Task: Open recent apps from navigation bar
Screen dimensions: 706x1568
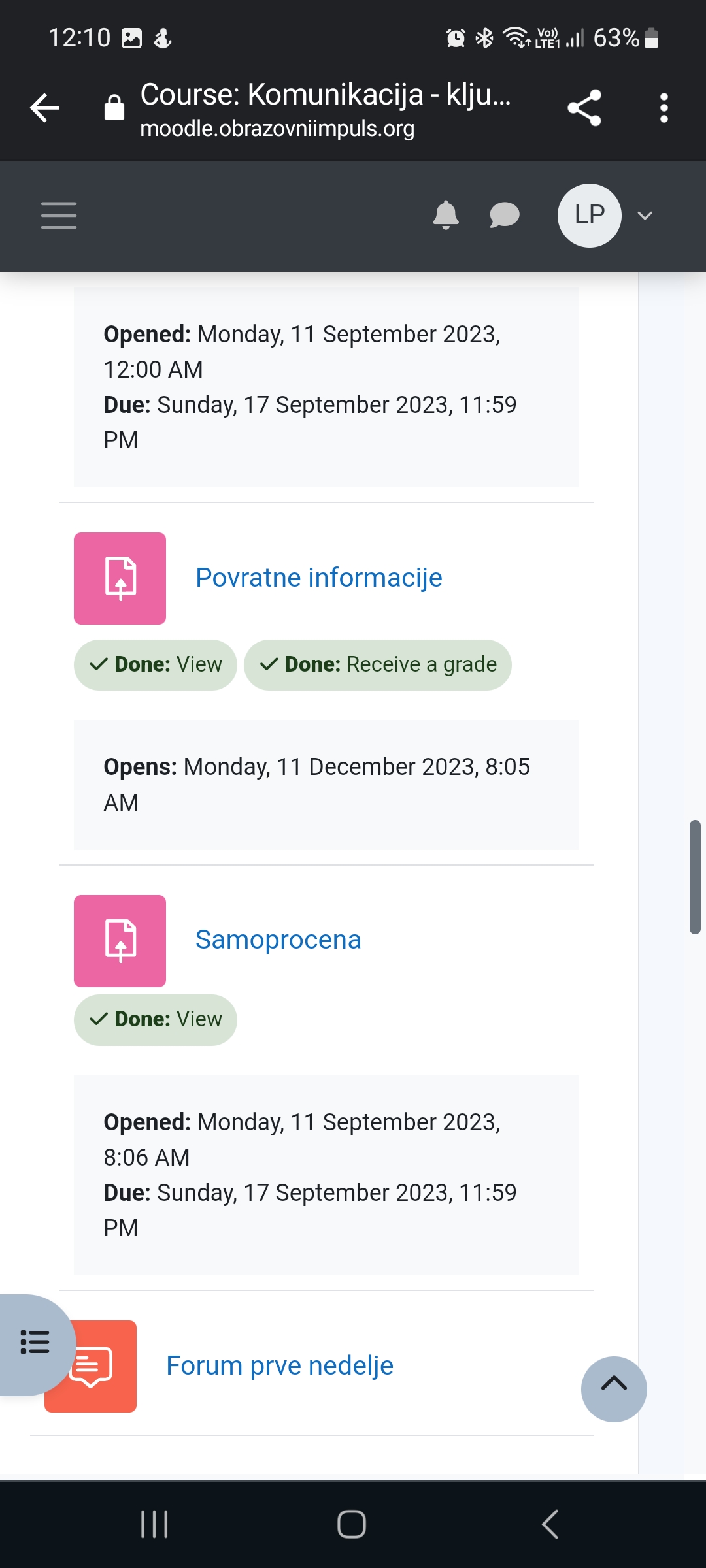Action: coord(154,1524)
